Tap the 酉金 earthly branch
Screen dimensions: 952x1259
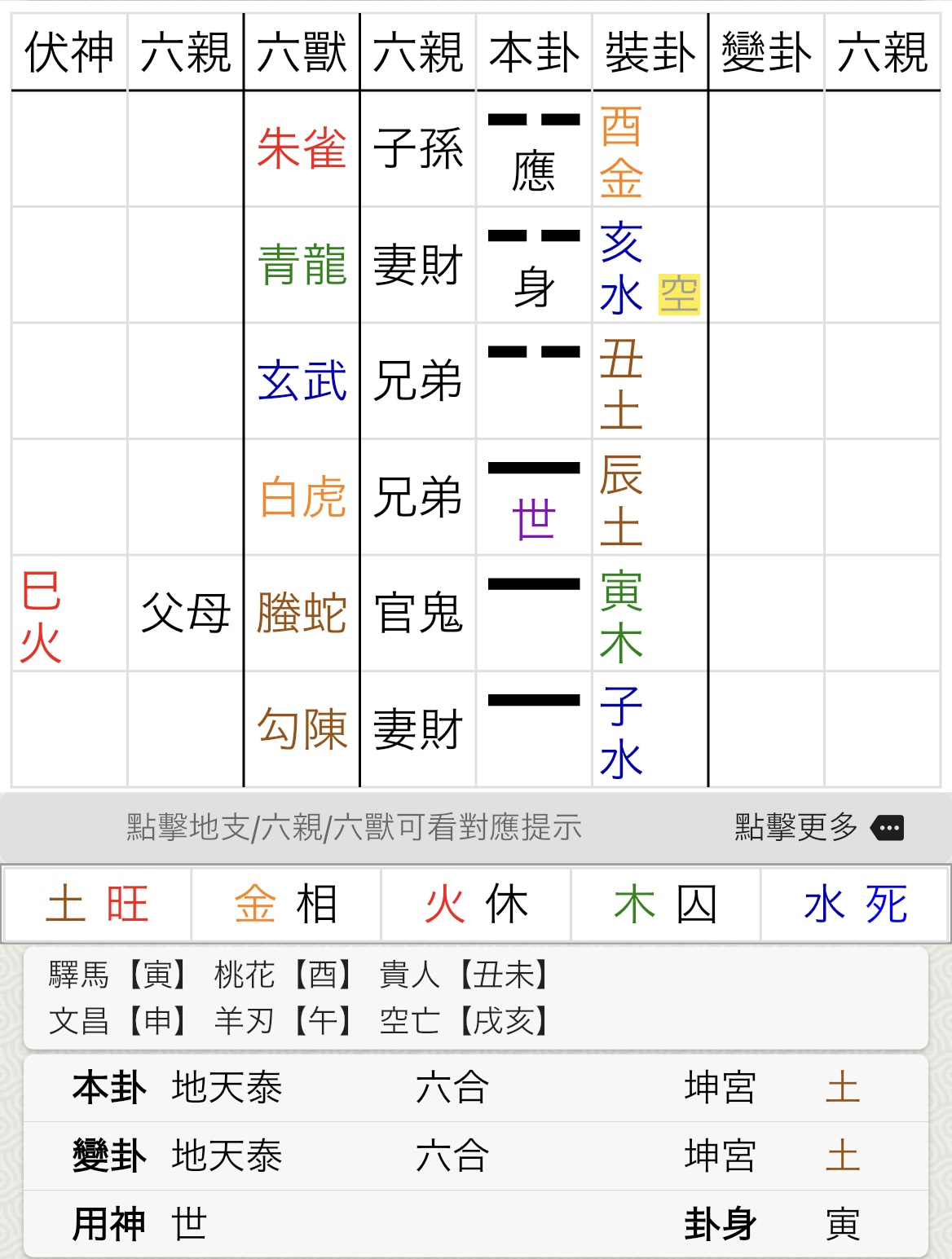pyautogui.click(x=621, y=152)
